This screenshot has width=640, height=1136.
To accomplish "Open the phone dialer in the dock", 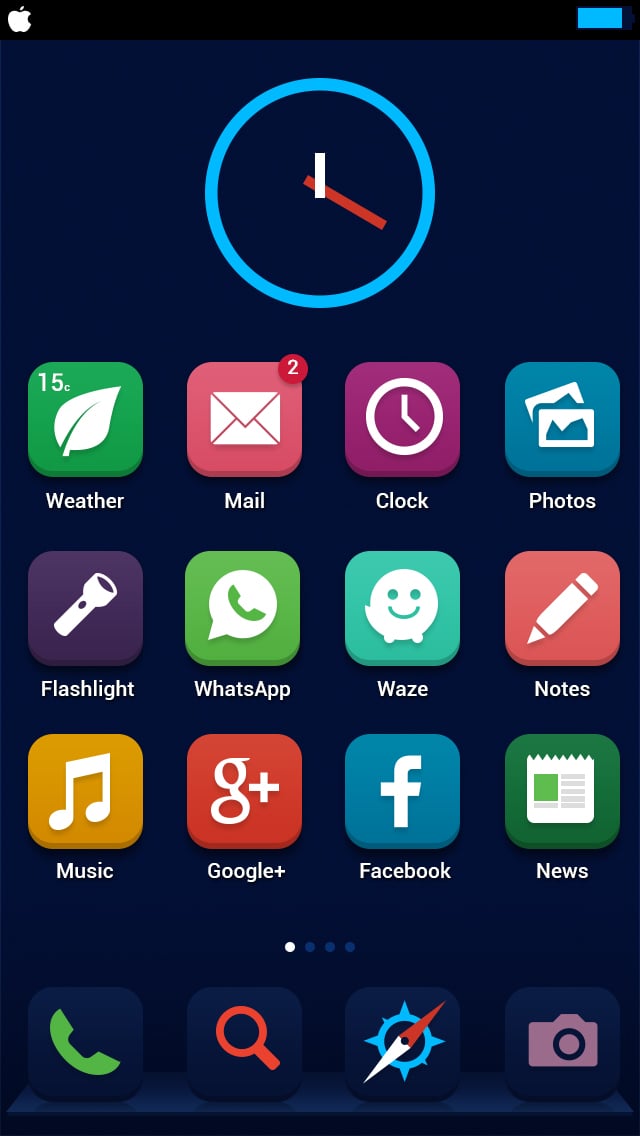I will pyautogui.click(x=86, y=1043).
